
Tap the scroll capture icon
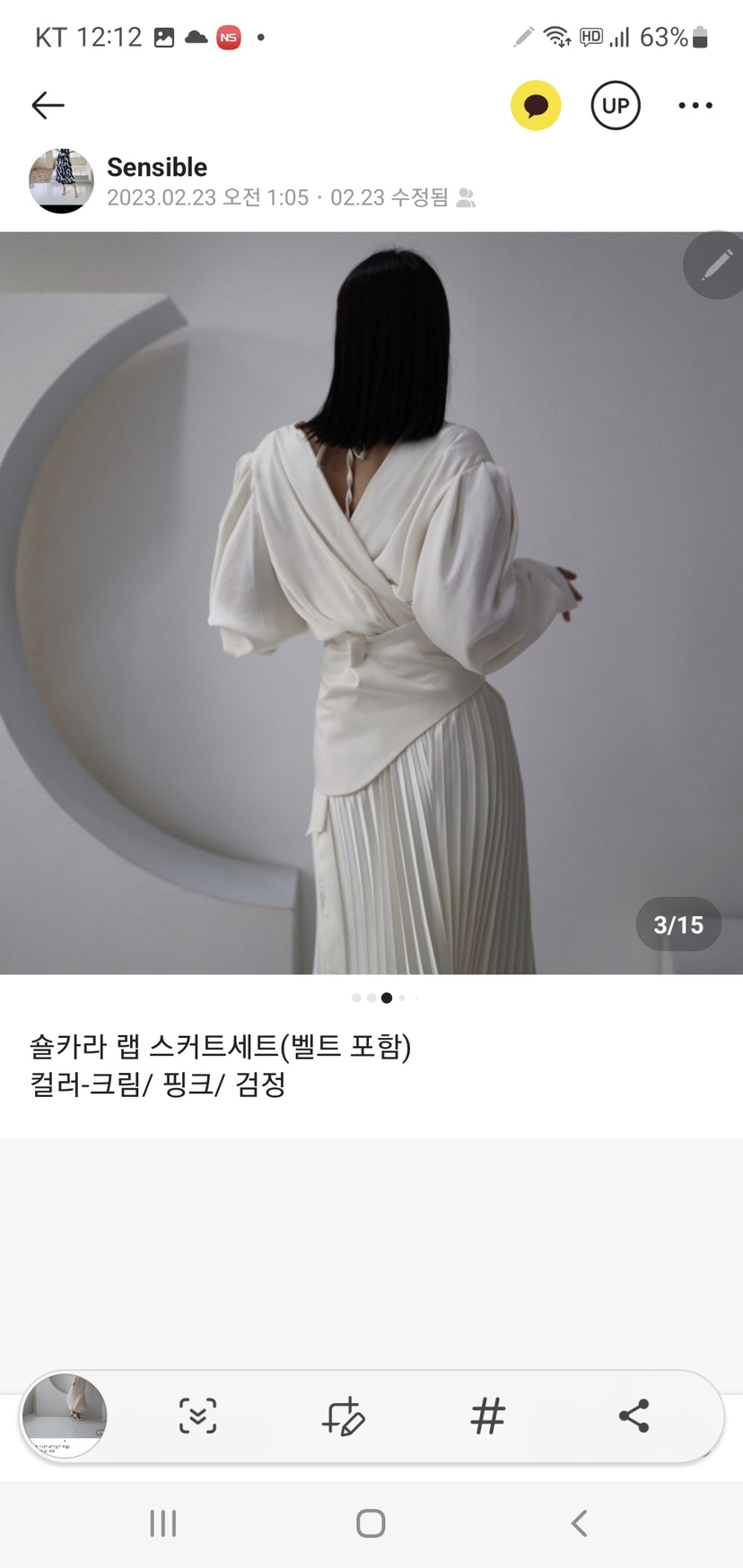(x=197, y=1416)
